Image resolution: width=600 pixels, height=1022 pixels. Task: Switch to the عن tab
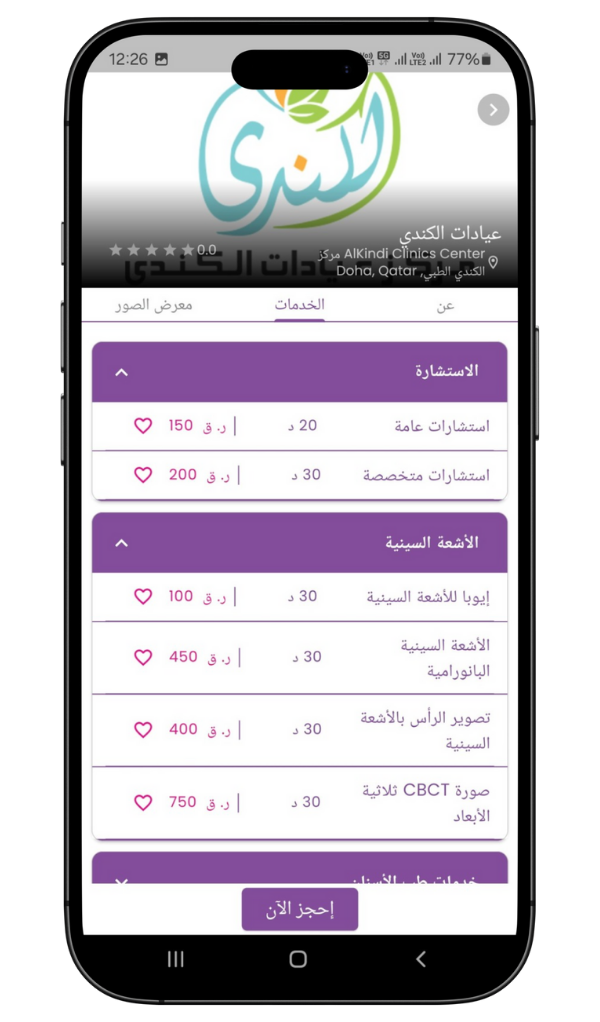coord(445,305)
